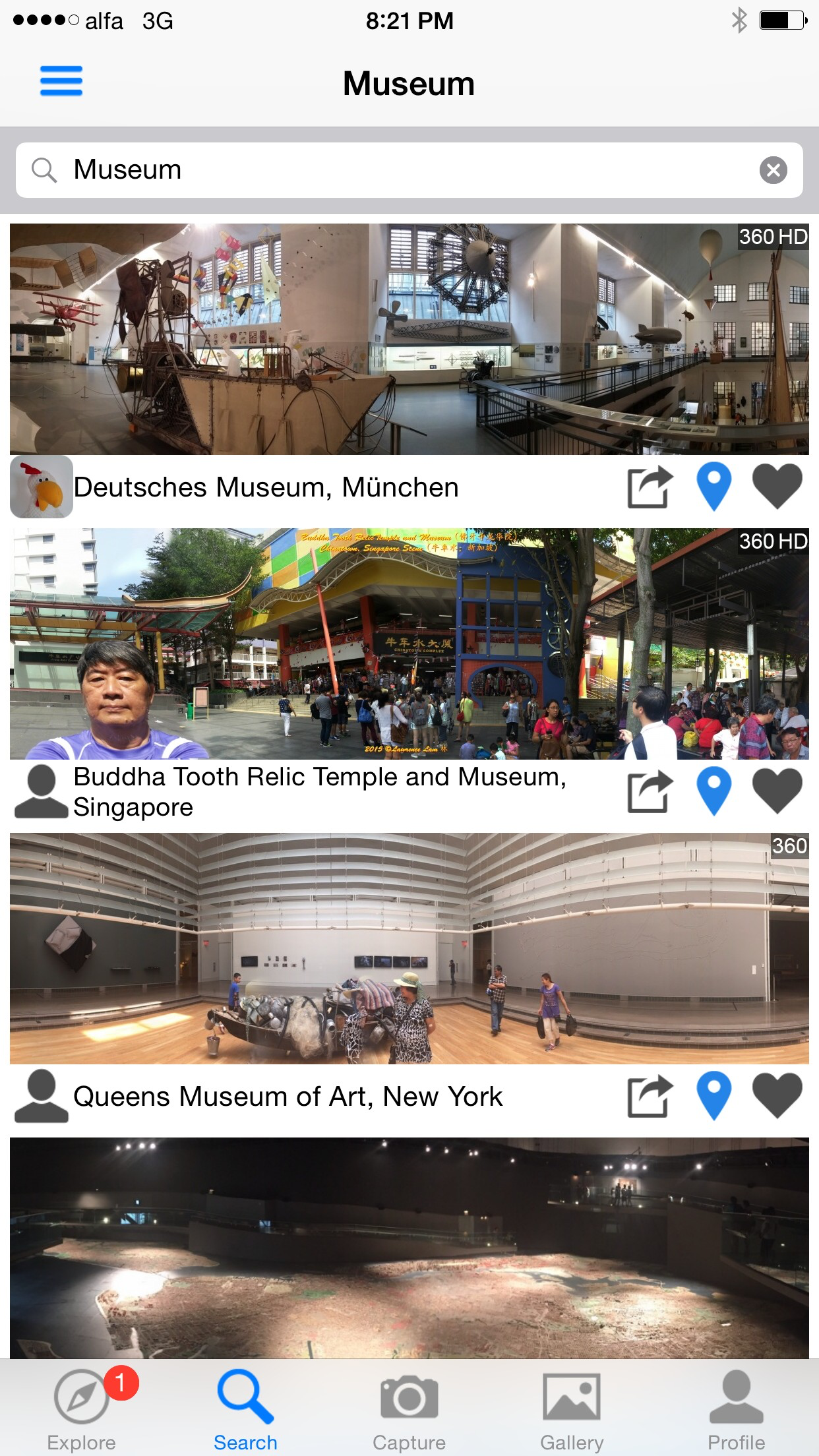The width and height of the screenshot is (819, 1456).
Task: Like the Queens Museum of Art panorama
Action: point(777,1096)
